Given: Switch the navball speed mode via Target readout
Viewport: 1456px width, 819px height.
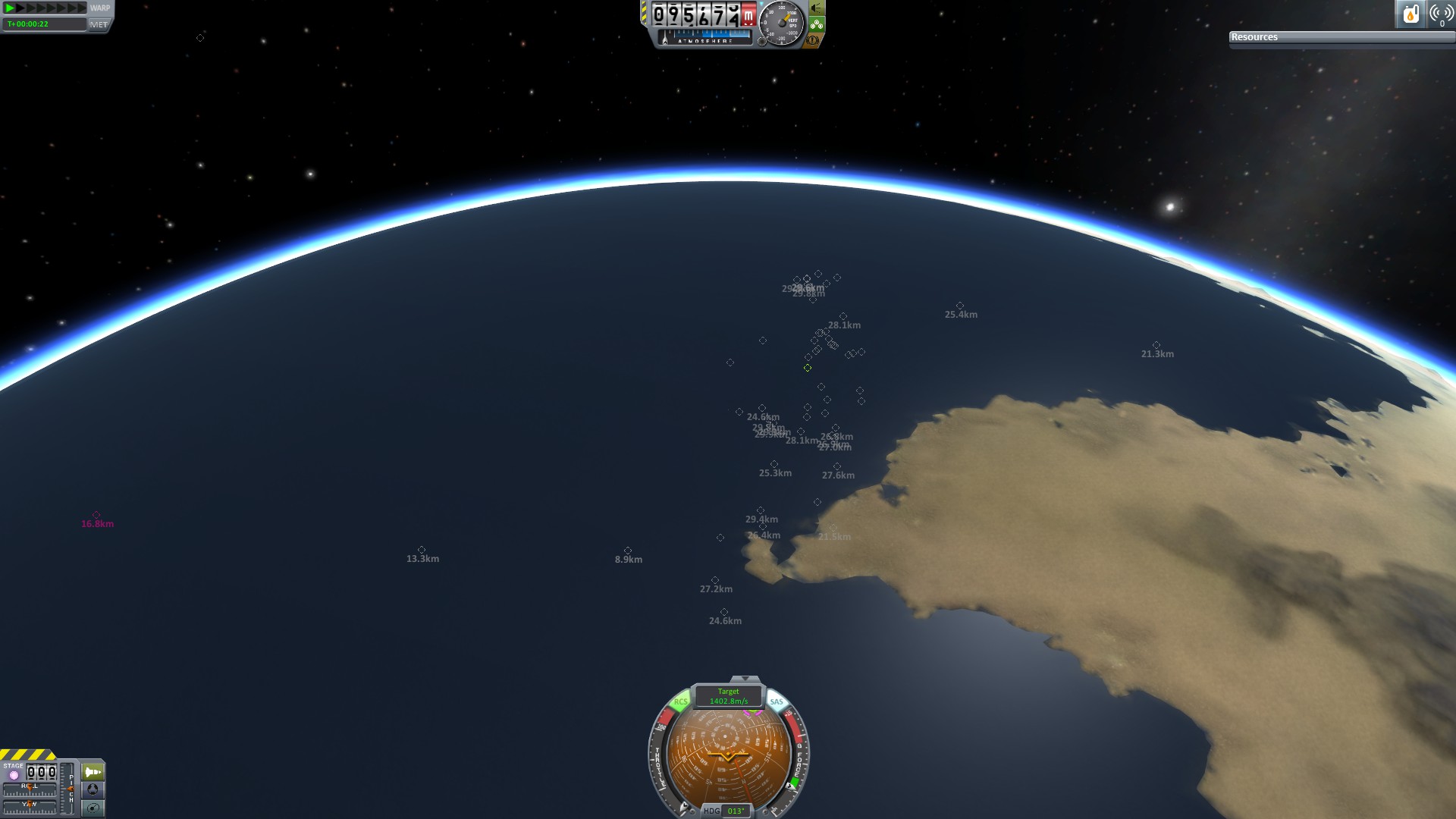Looking at the screenshot, I should (x=728, y=696).
